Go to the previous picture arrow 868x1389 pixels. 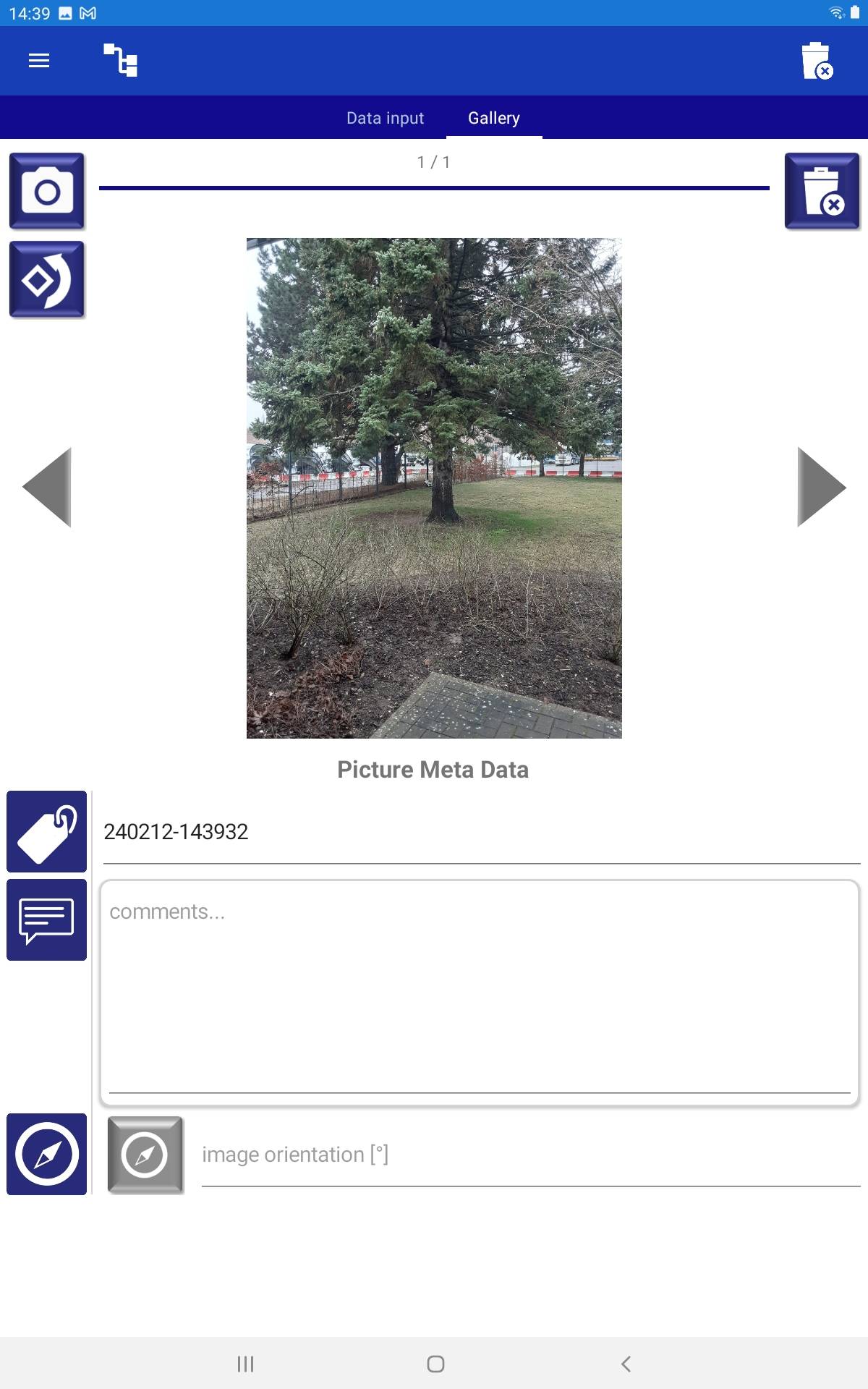pyautogui.click(x=48, y=487)
